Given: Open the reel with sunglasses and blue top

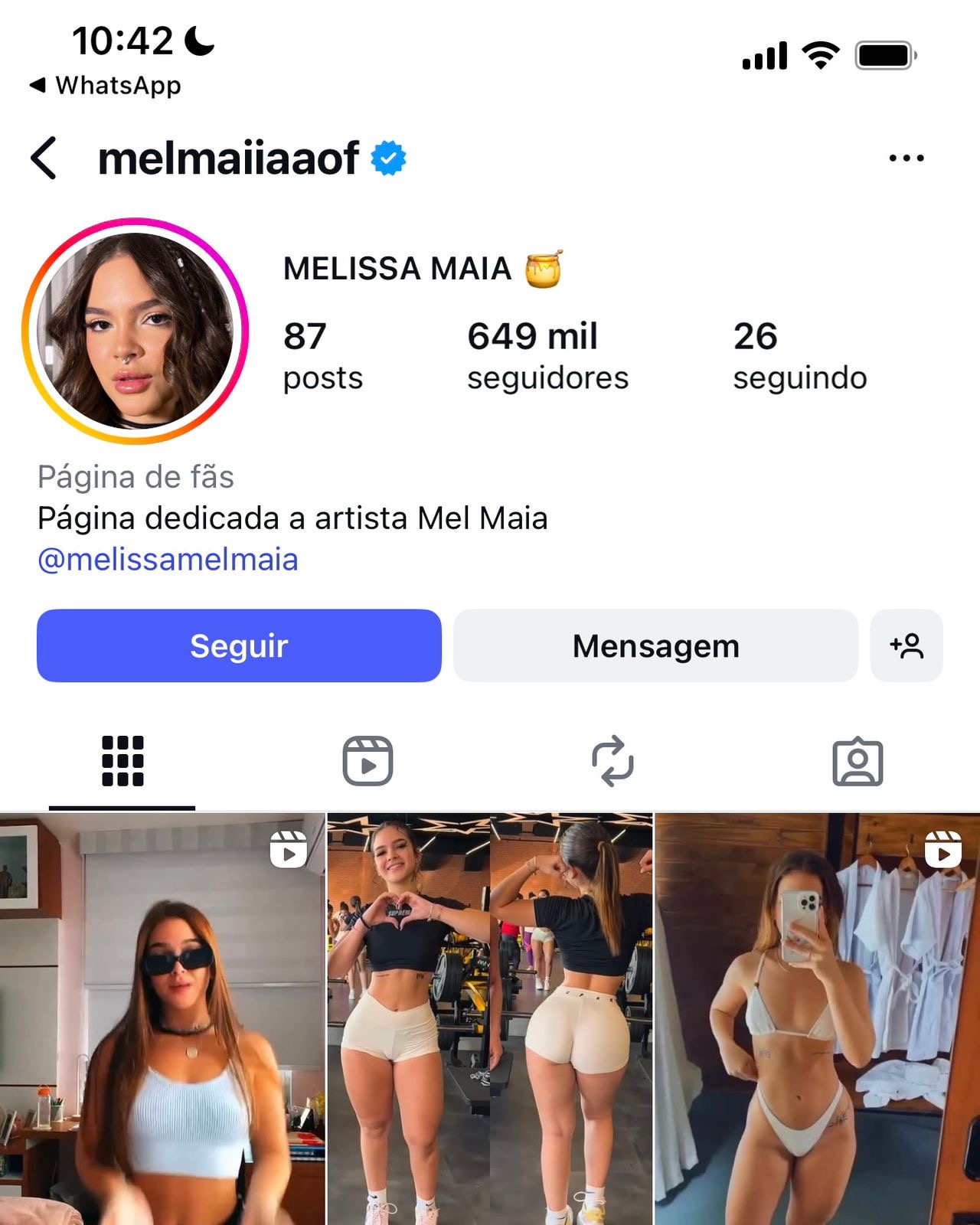Looking at the screenshot, I should point(162,1018).
